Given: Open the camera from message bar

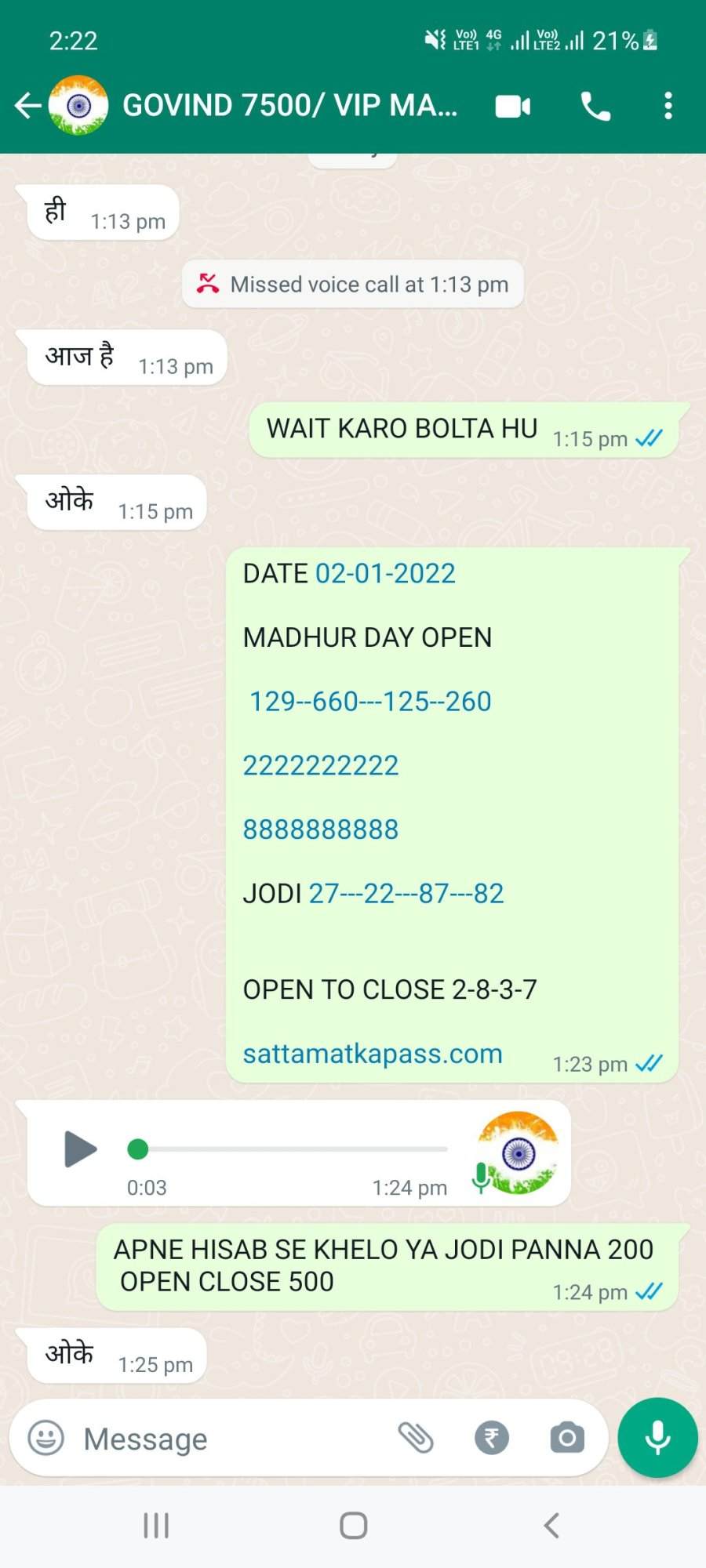Looking at the screenshot, I should click(x=567, y=1438).
